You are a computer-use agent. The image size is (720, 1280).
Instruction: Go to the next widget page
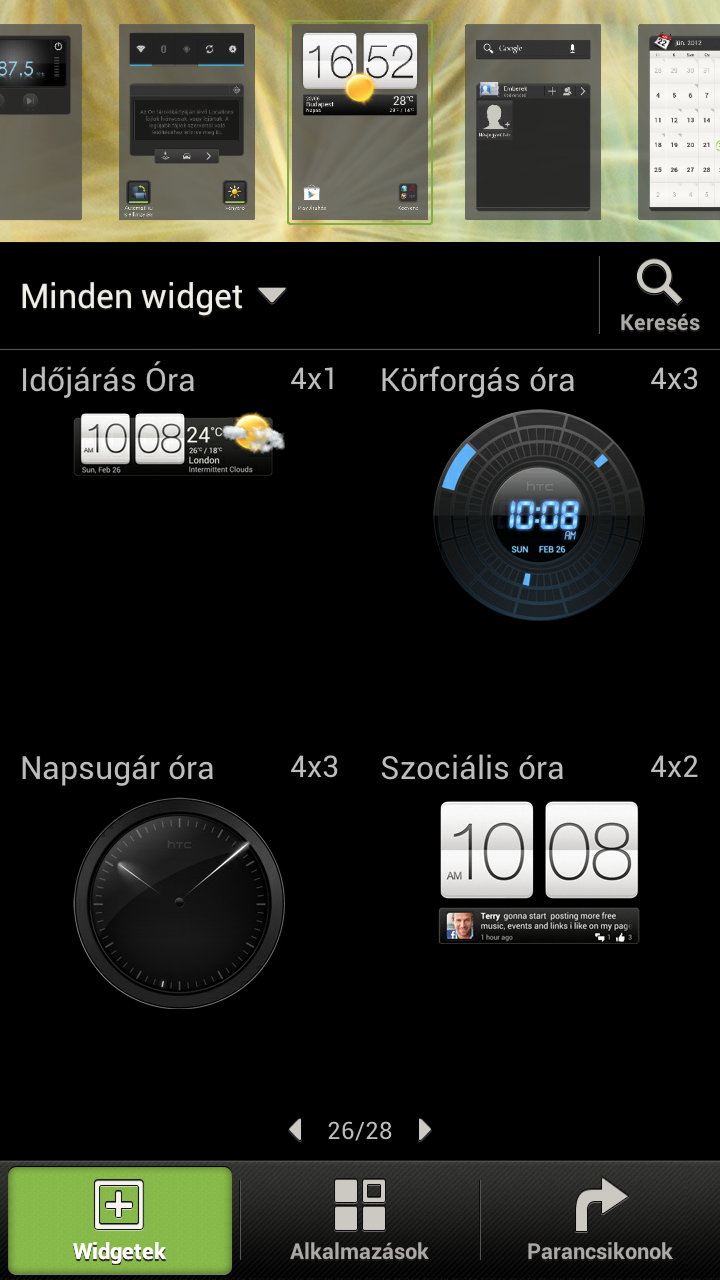(425, 1130)
